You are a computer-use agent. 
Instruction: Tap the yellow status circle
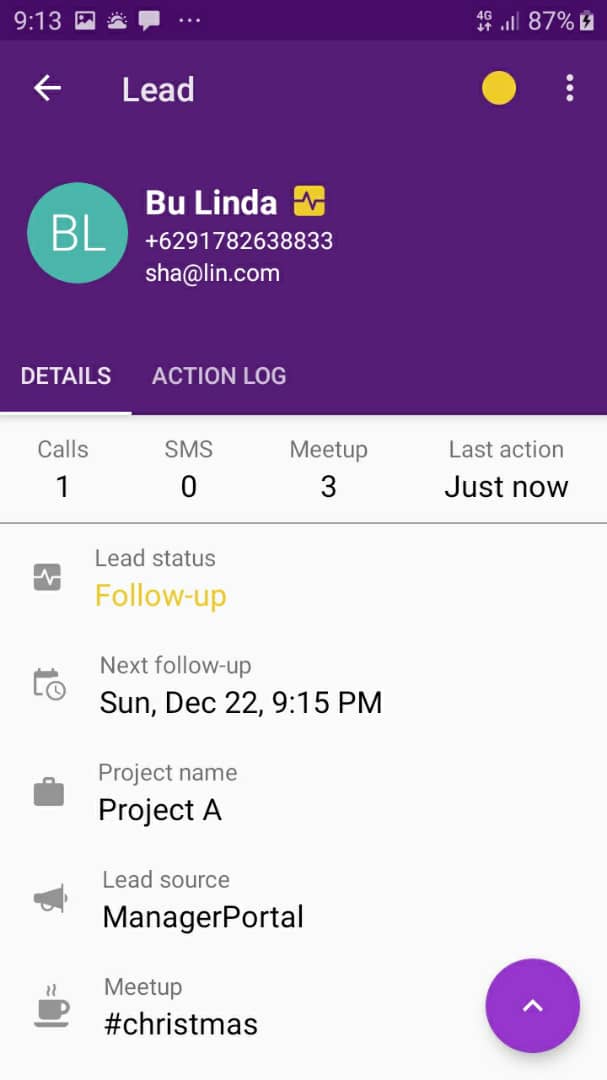[x=499, y=88]
